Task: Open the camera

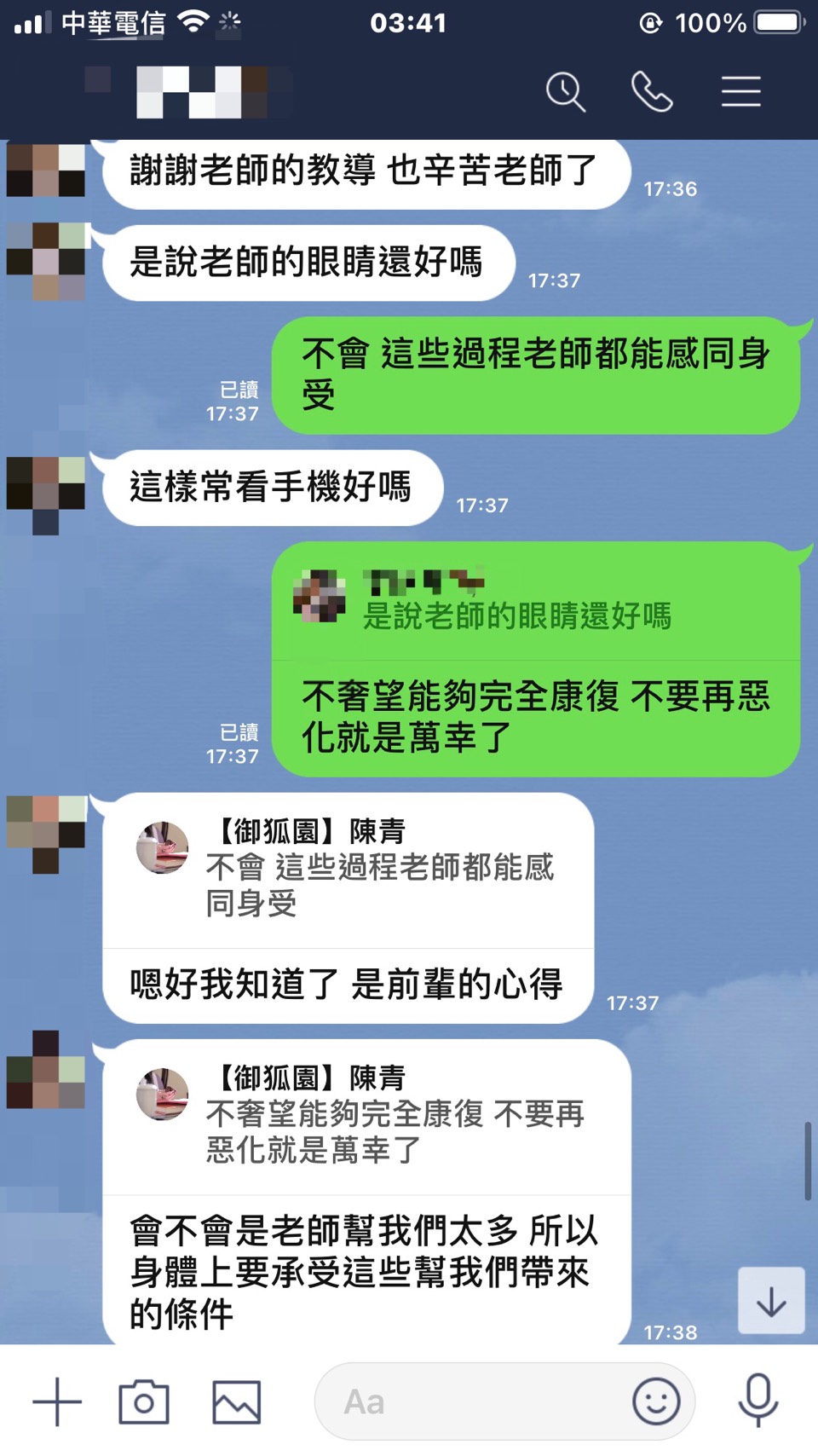Action: pos(144,1401)
